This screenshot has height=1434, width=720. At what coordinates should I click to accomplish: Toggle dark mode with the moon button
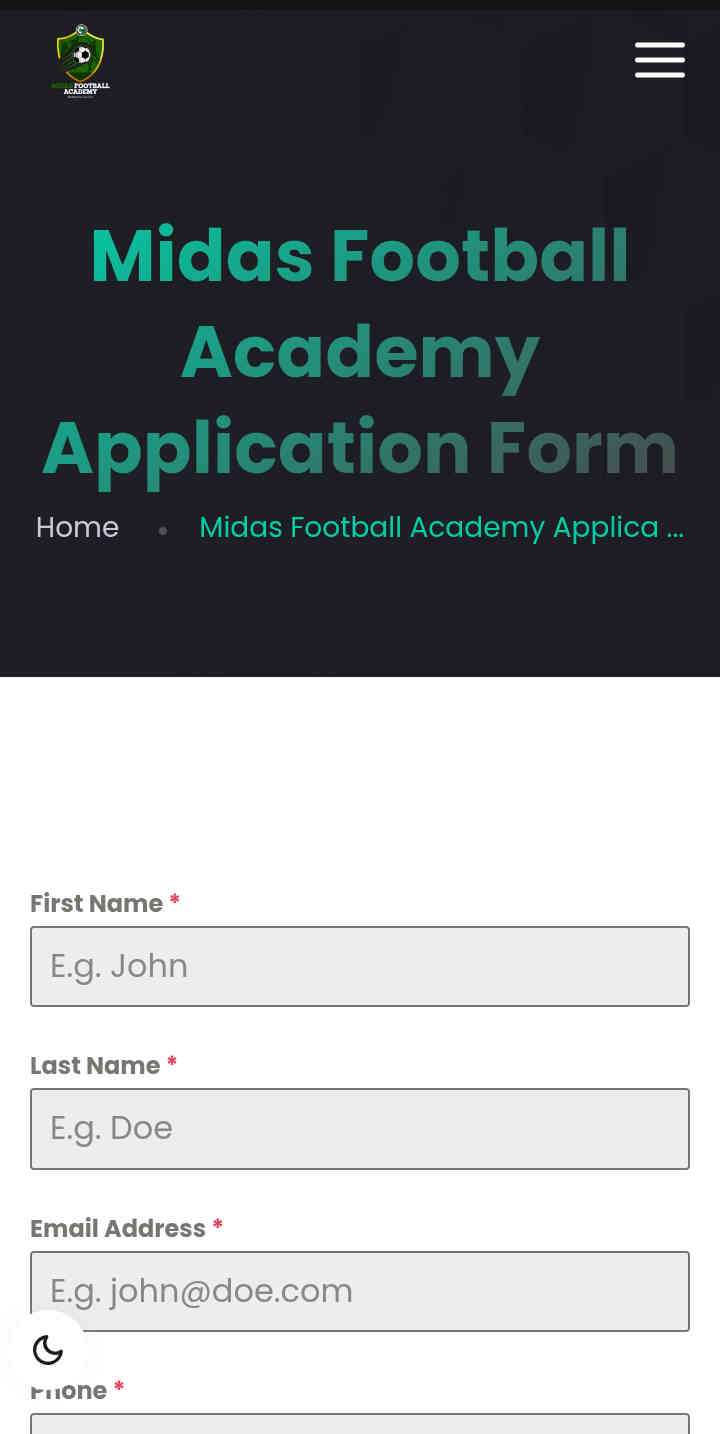click(48, 1350)
